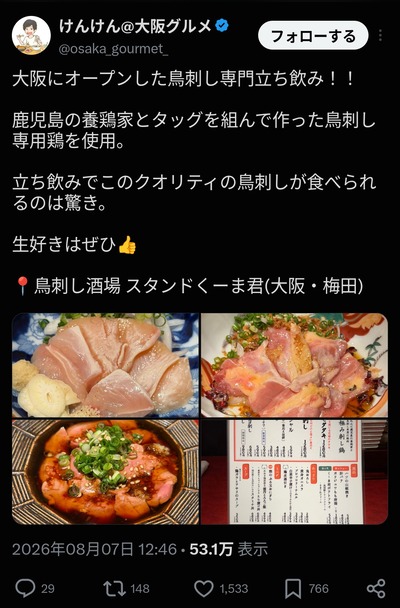View the seared chicken tataki photo
Screen dimensions: 400x608
pos(294,365)
